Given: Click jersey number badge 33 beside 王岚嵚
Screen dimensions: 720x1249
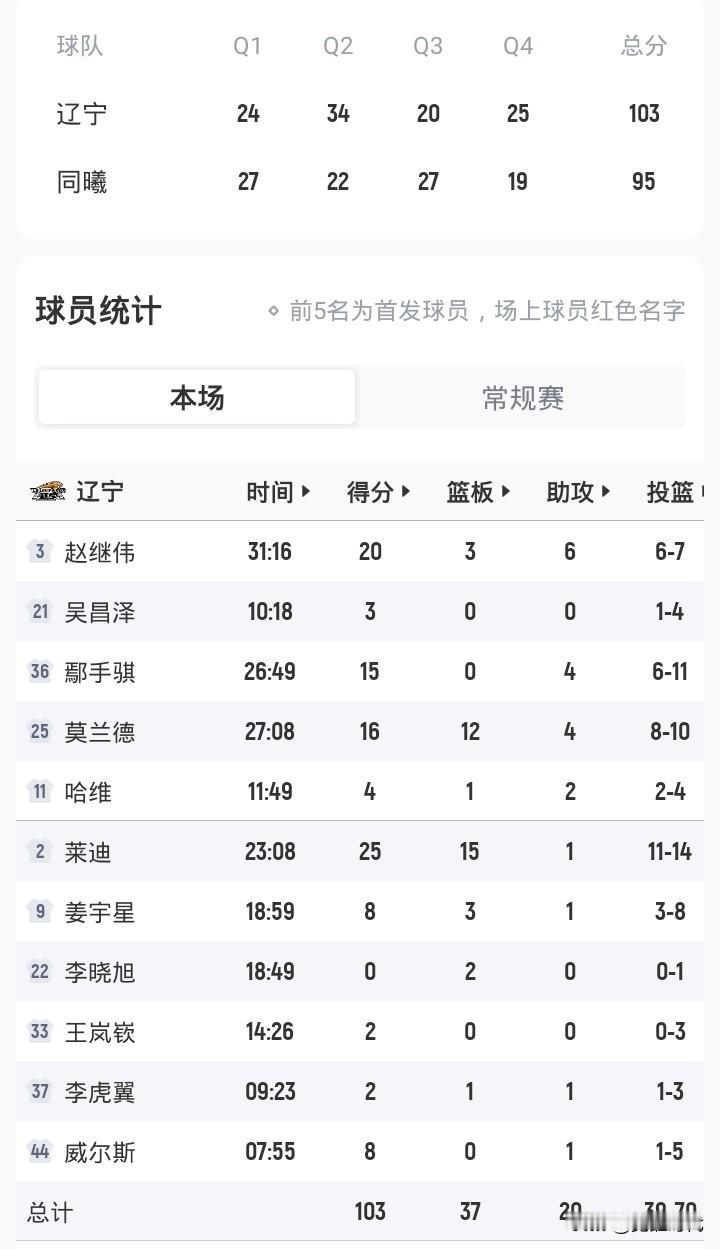Looking at the screenshot, I should pos(39,1031).
